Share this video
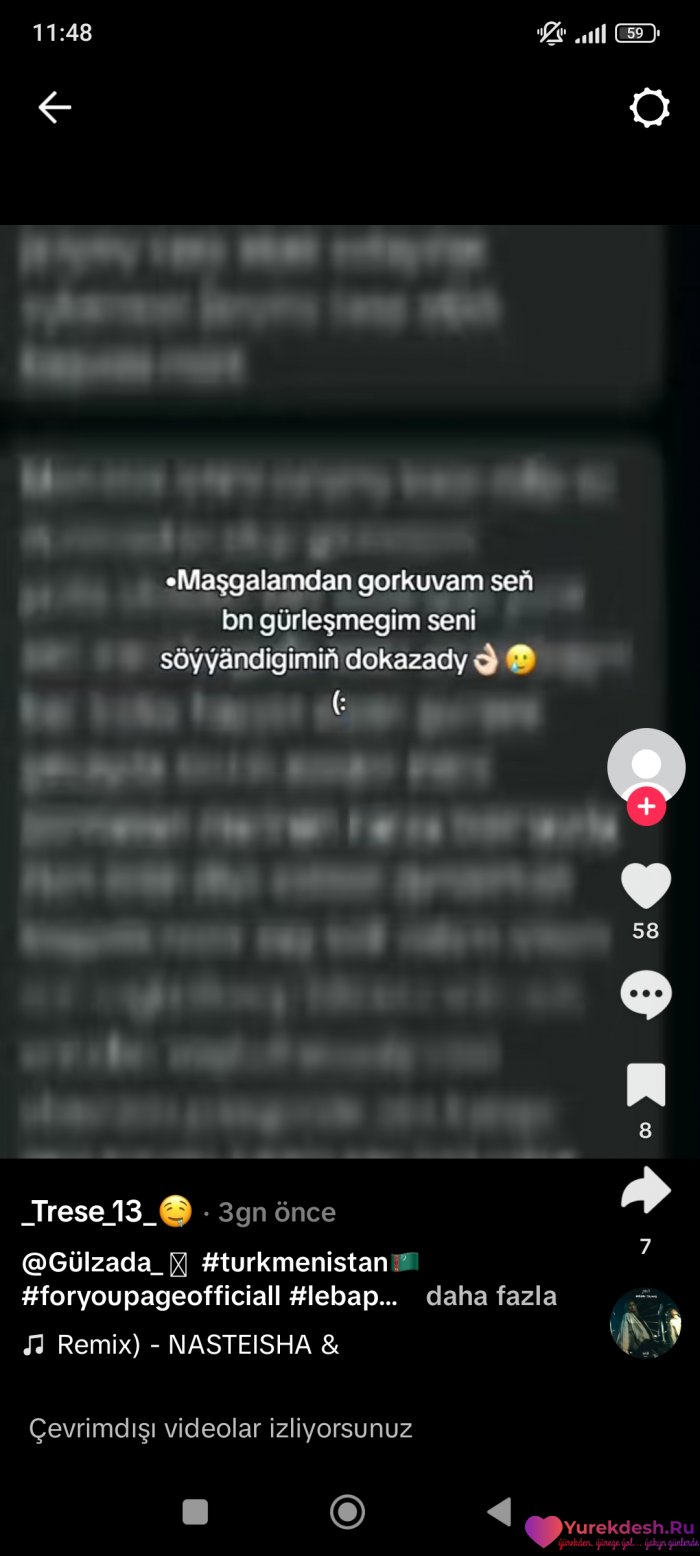The image size is (700, 1556). (x=646, y=1190)
